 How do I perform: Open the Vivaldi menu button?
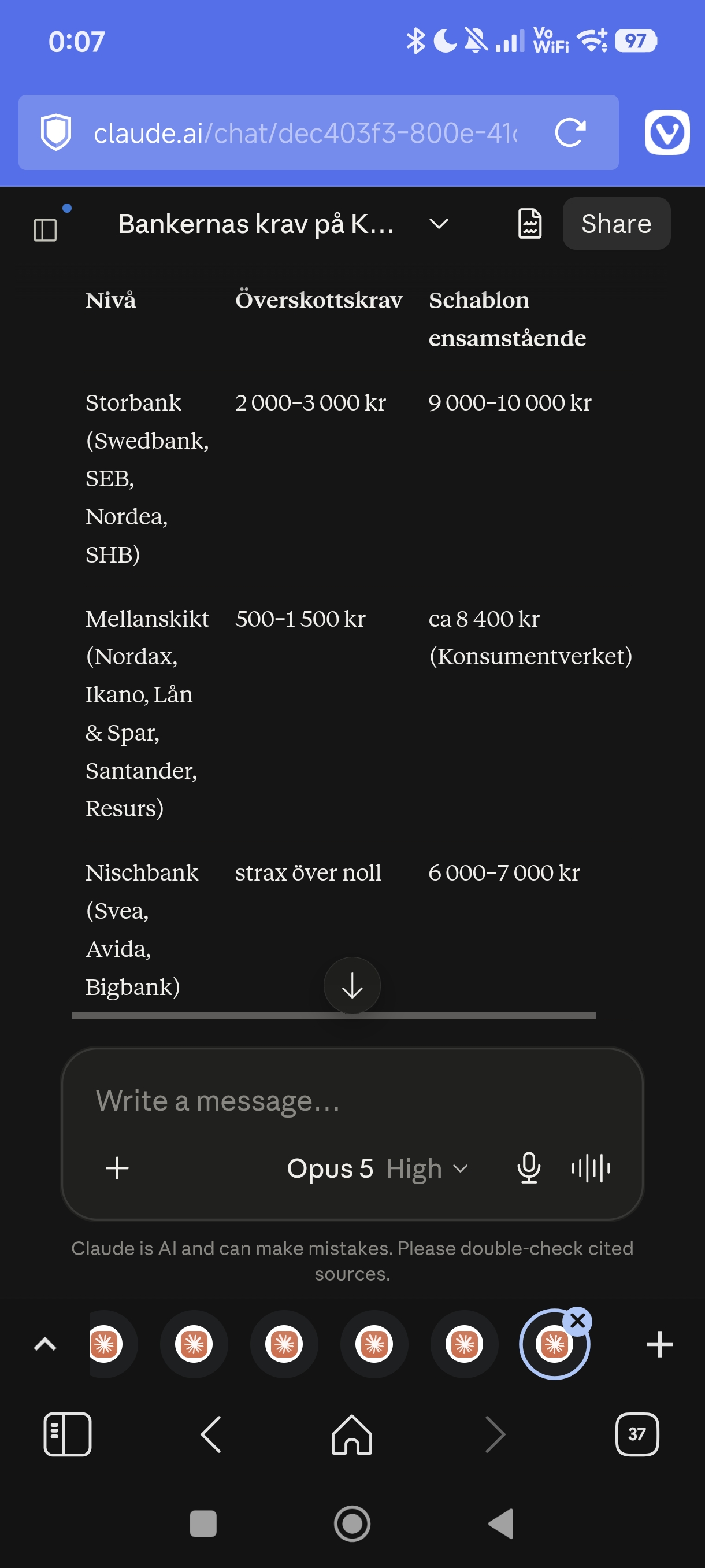point(667,132)
